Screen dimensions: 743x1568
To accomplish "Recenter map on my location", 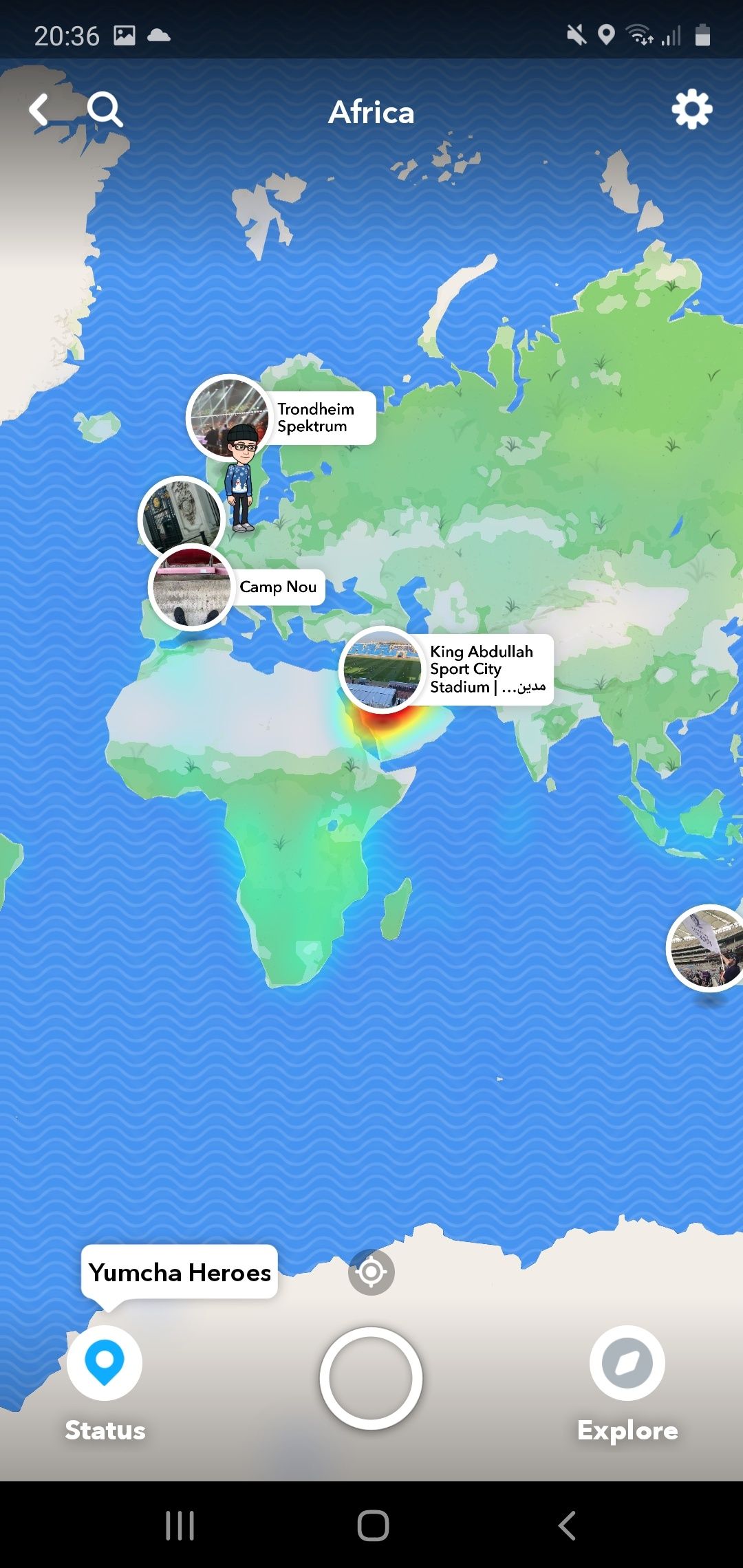I will tap(371, 1272).
